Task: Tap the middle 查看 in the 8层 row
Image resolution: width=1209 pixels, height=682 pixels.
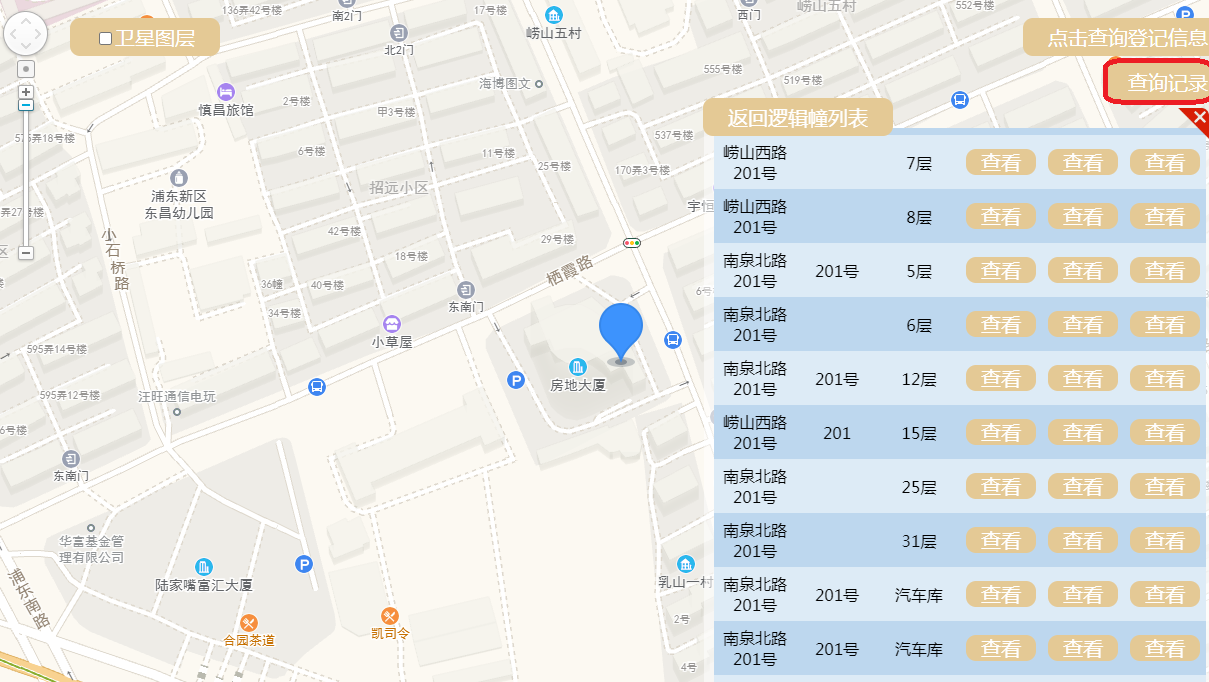Action: tap(1083, 216)
